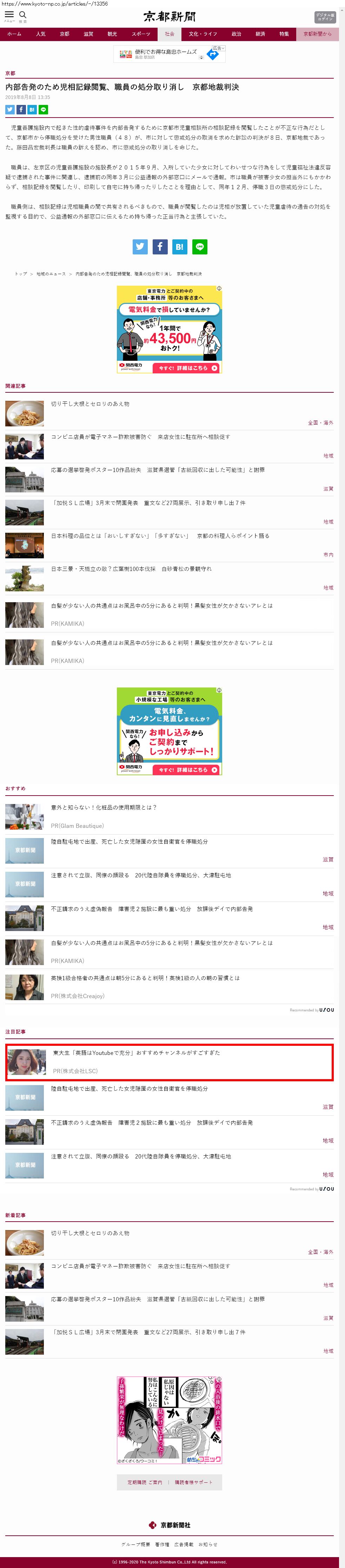
Task: Open the 京都新聞から tab
Action: [317, 34]
